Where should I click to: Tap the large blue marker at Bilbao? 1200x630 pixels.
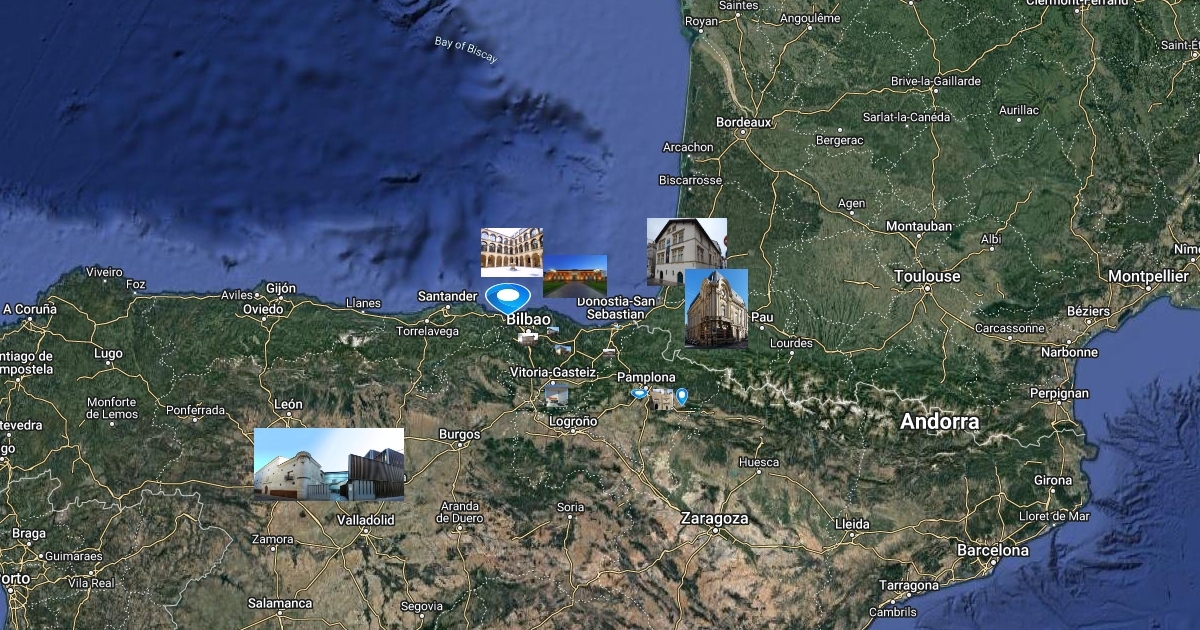point(508,298)
